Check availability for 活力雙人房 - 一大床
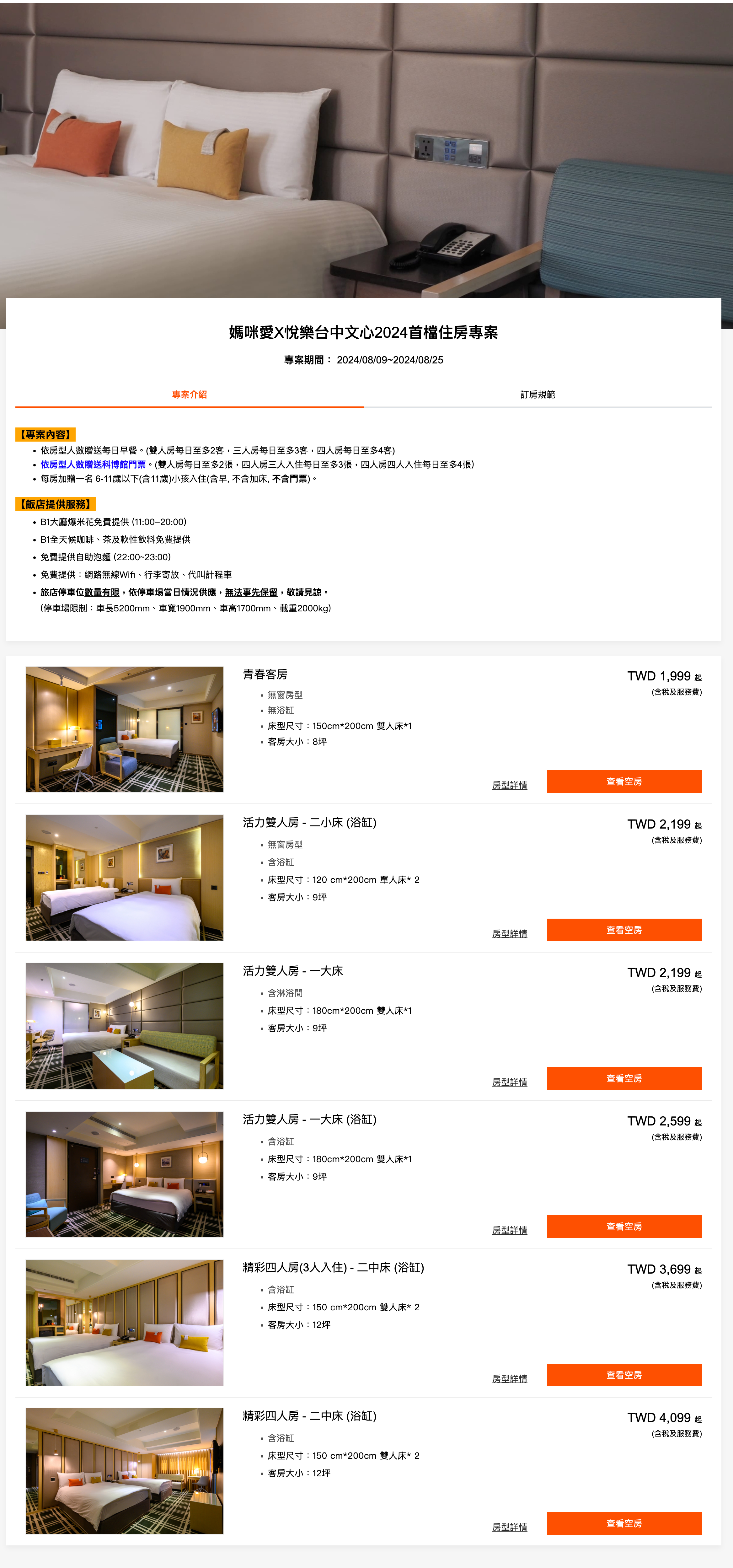733x1568 pixels. click(623, 1078)
